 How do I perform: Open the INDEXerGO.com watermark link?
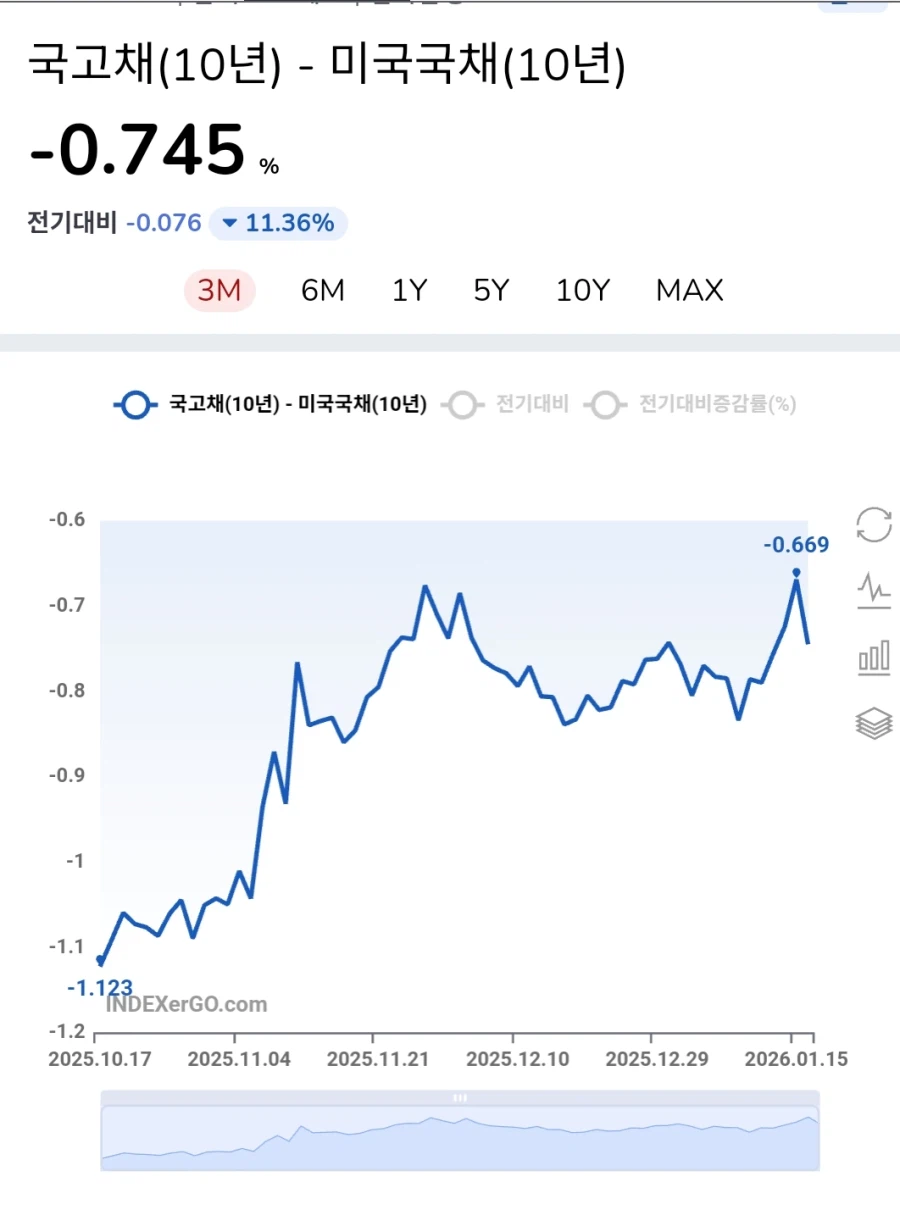tap(185, 1004)
